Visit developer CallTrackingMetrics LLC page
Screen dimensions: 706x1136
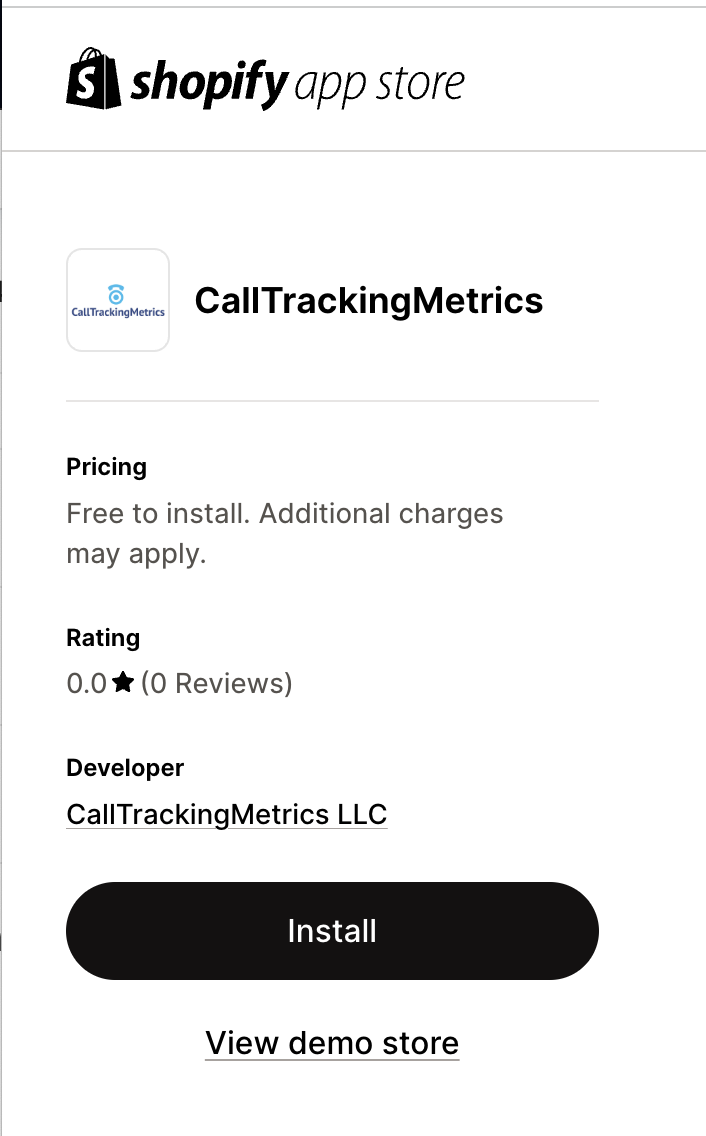(226, 814)
